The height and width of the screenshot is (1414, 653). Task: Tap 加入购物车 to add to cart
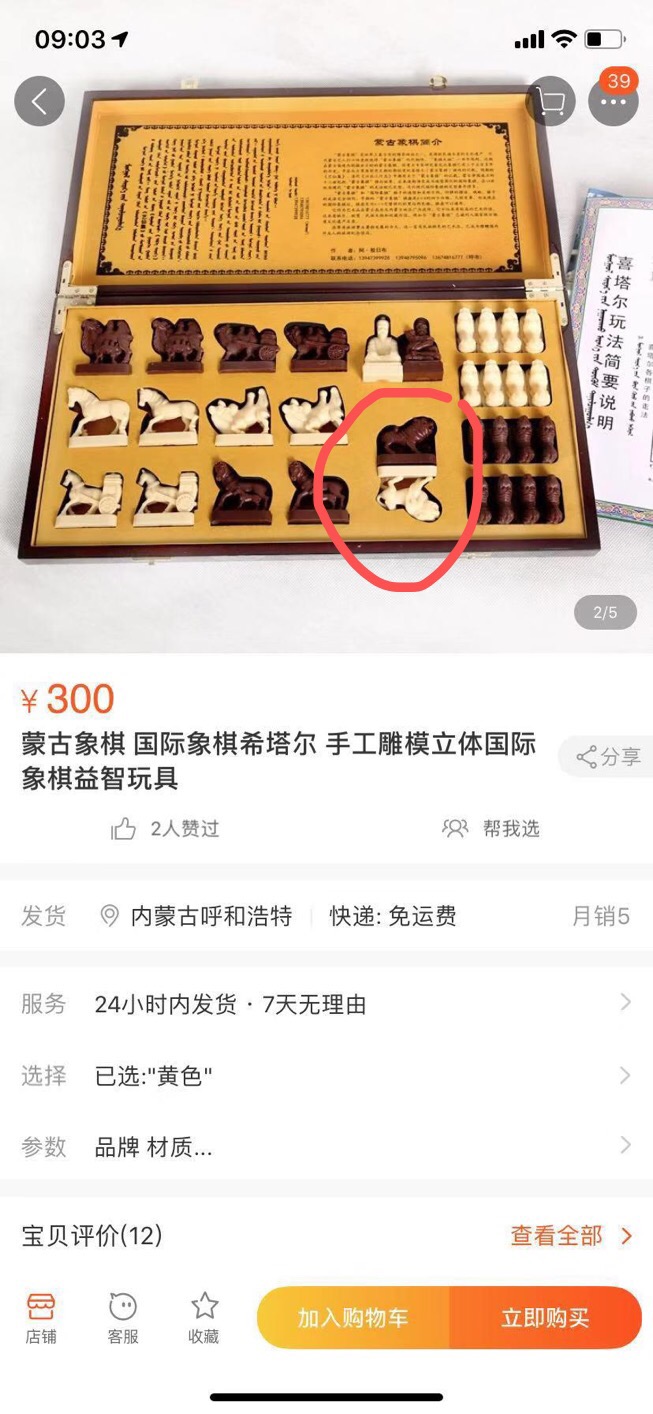tap(353, 1318)
